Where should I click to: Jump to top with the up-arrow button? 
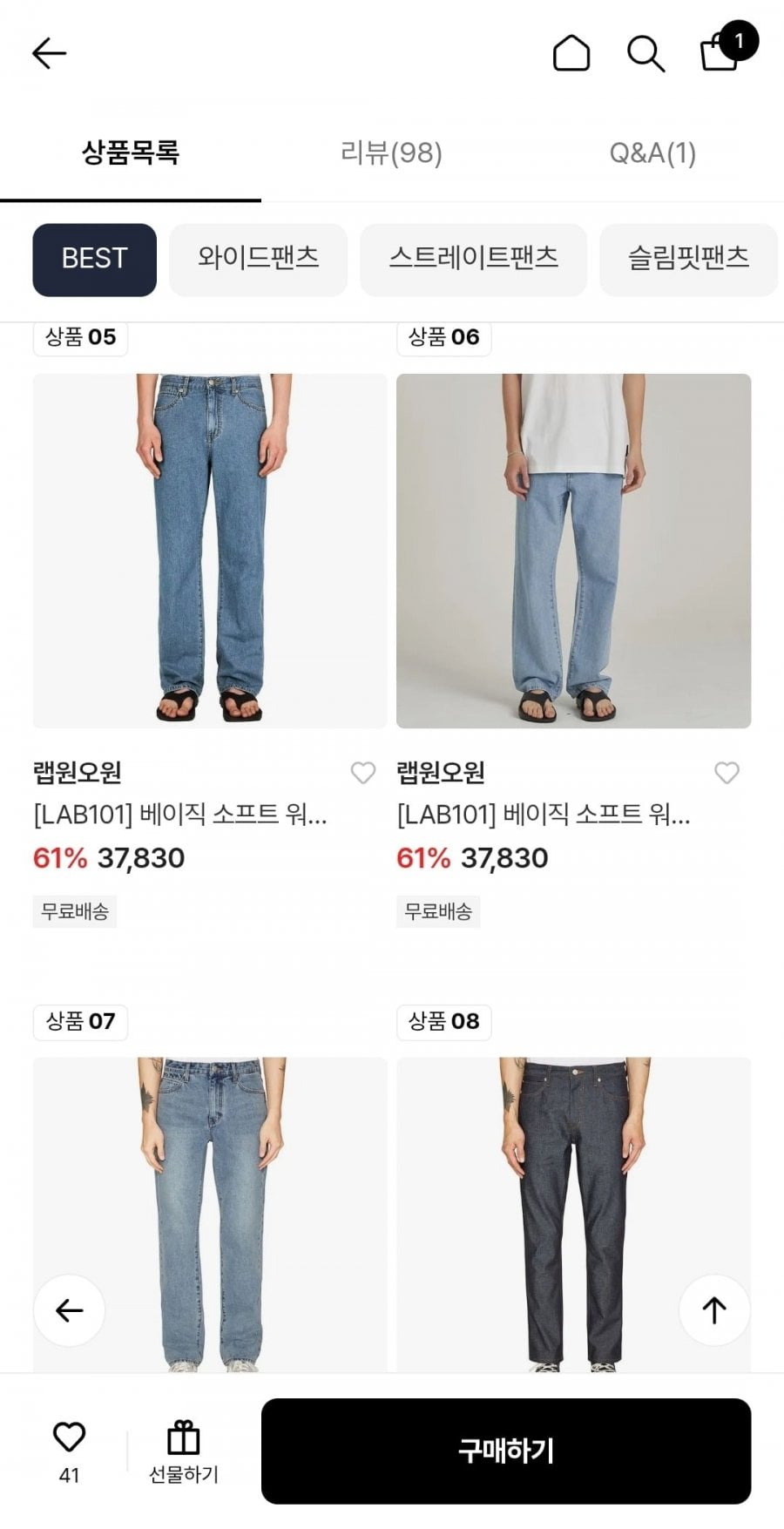coord(714,1310)
